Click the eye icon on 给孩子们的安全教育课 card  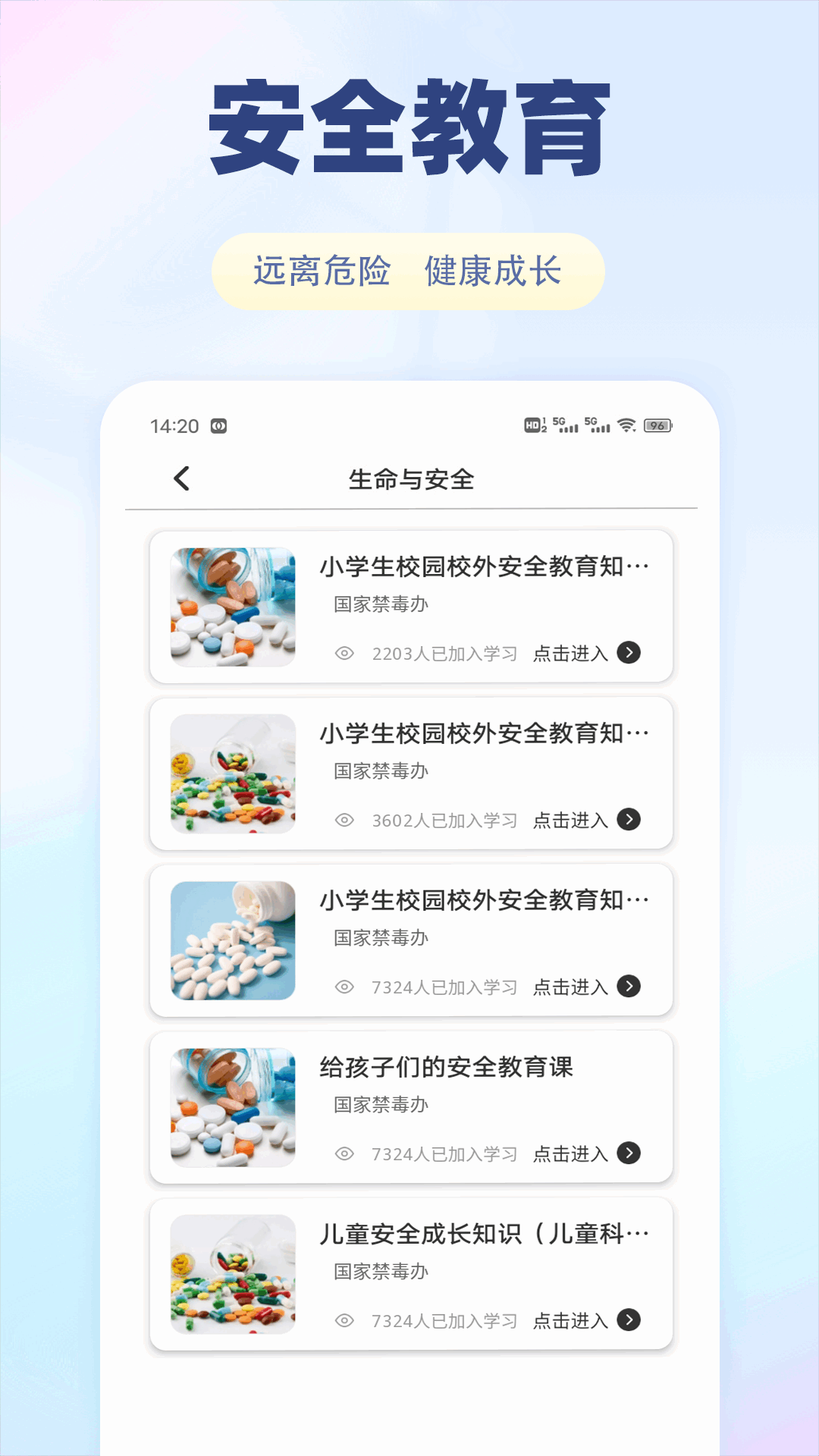coord(346,1153)
